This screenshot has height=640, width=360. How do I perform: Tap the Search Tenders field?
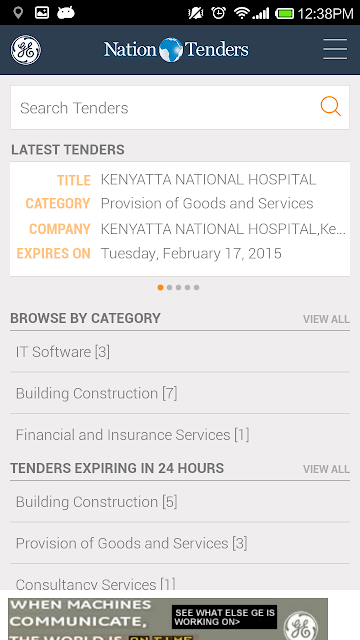click(163, 108)
